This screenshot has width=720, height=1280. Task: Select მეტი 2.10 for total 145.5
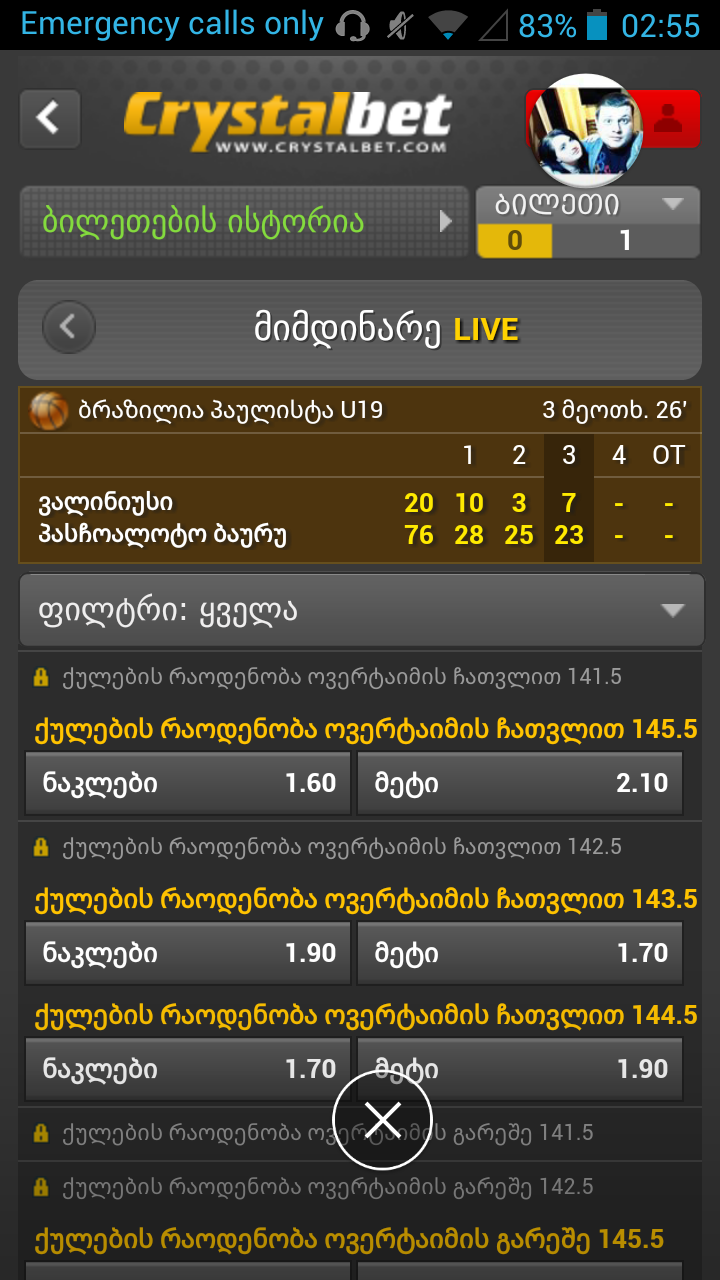tap(520, 783)
